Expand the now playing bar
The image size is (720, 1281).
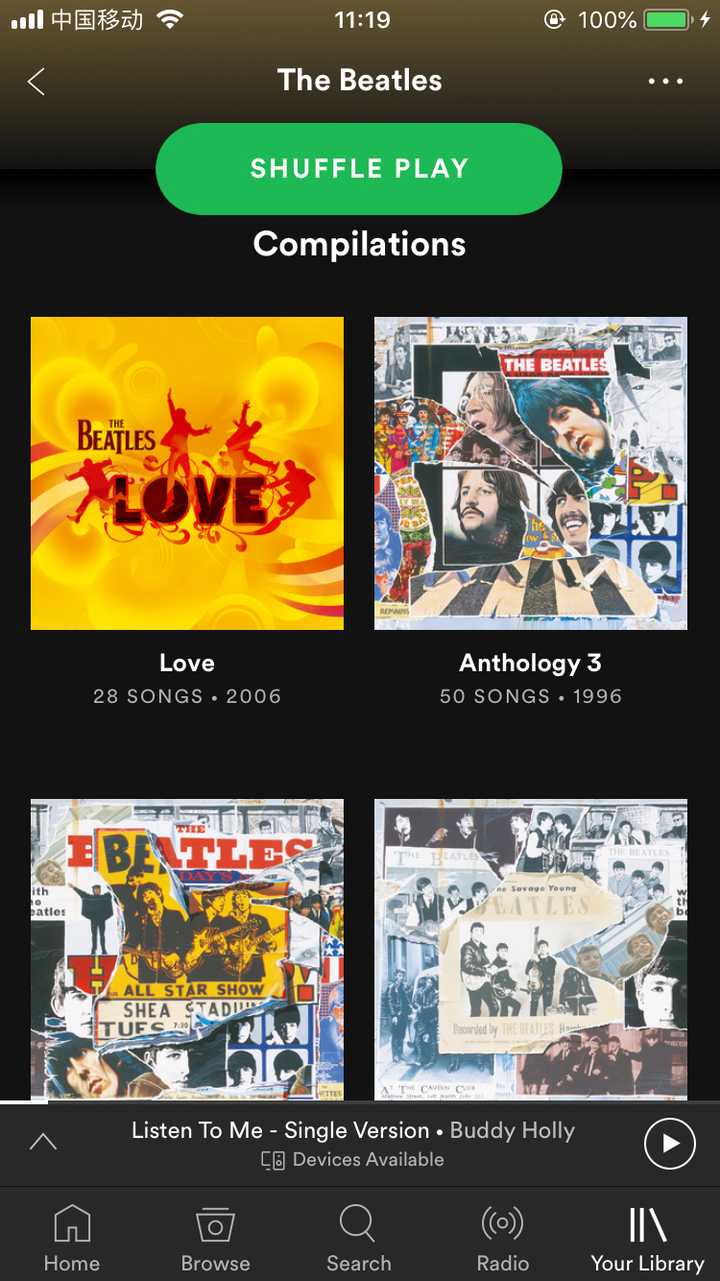43,1142
